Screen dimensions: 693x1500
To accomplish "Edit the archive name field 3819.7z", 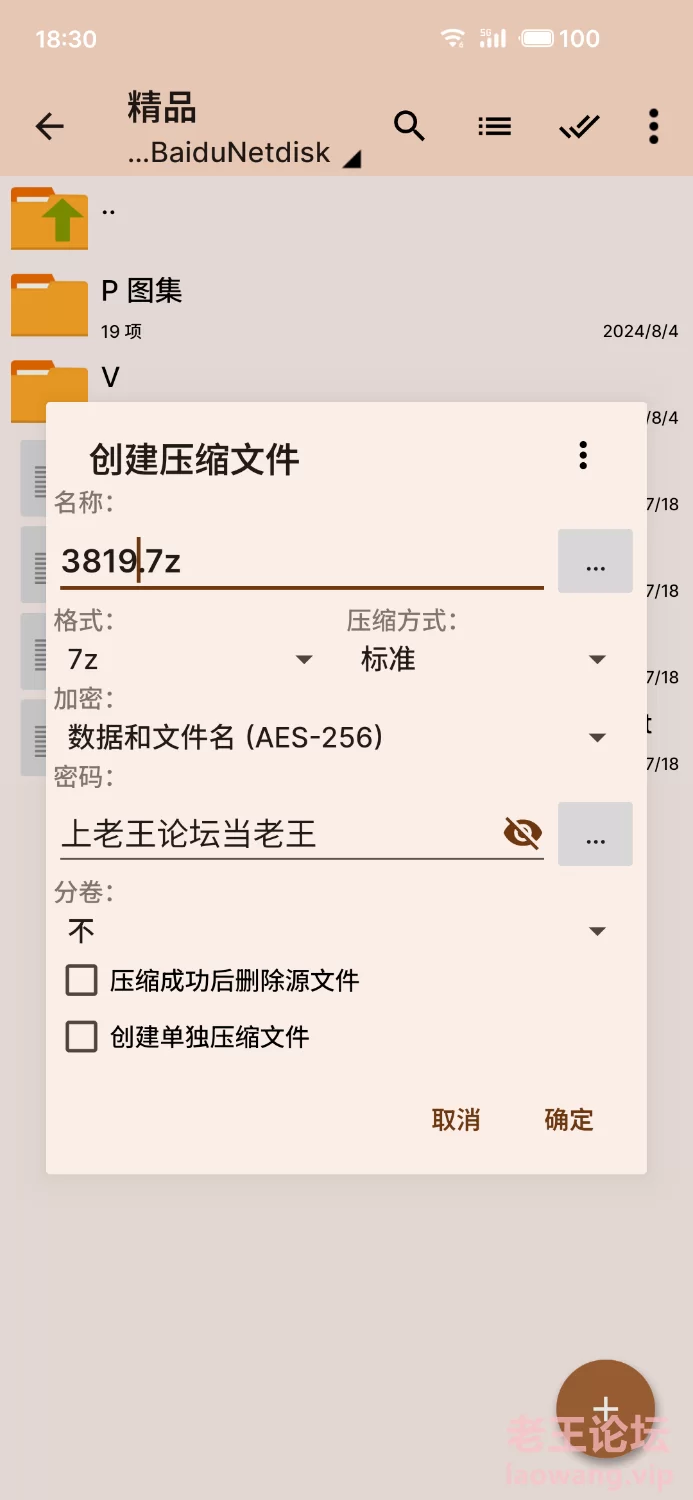I will 301,561.
